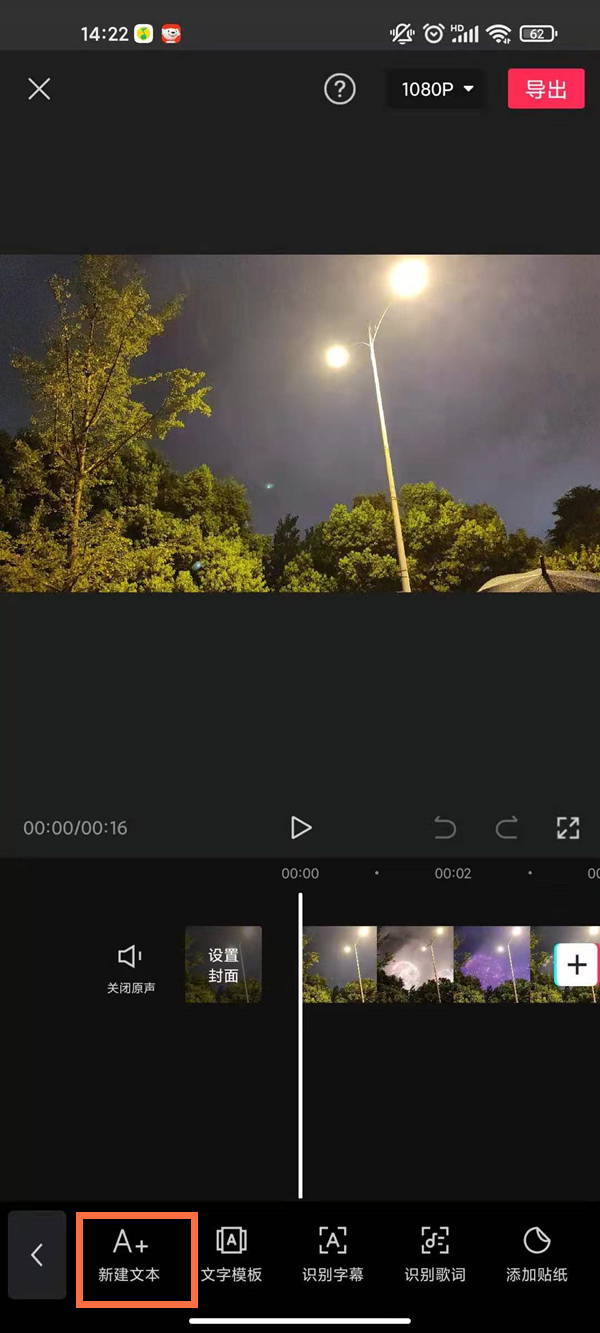Redo the last edit

(507, 827)
